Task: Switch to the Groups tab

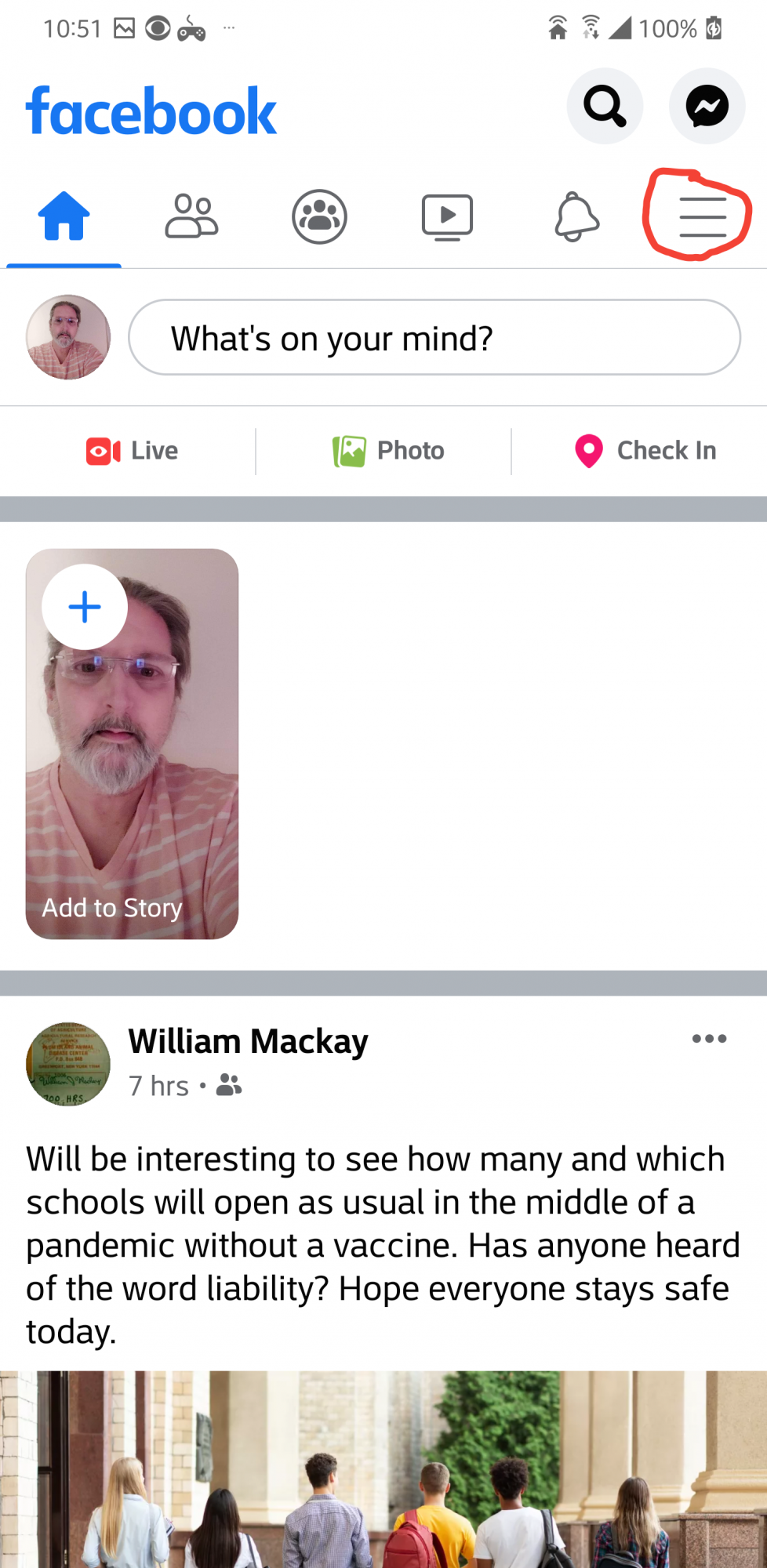Action: pyautogui.click(x=319, y=216)
